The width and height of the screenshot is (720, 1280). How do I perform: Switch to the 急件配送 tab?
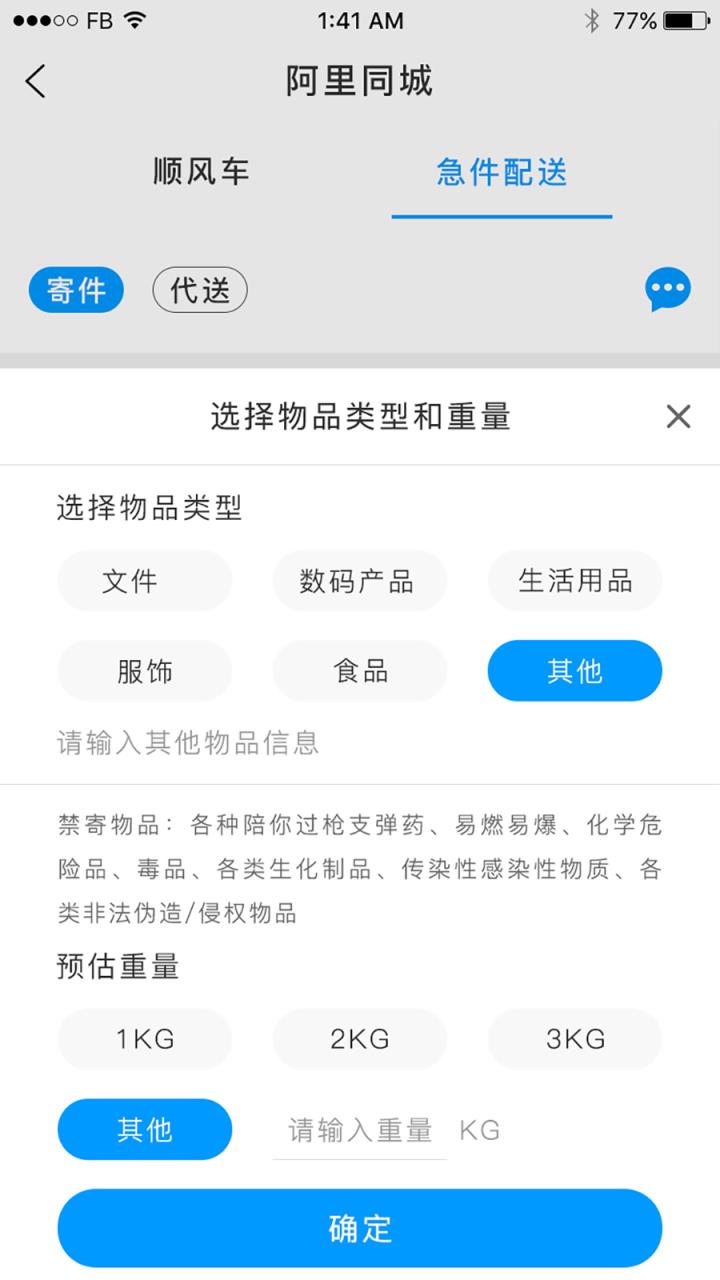coord(503,172)
